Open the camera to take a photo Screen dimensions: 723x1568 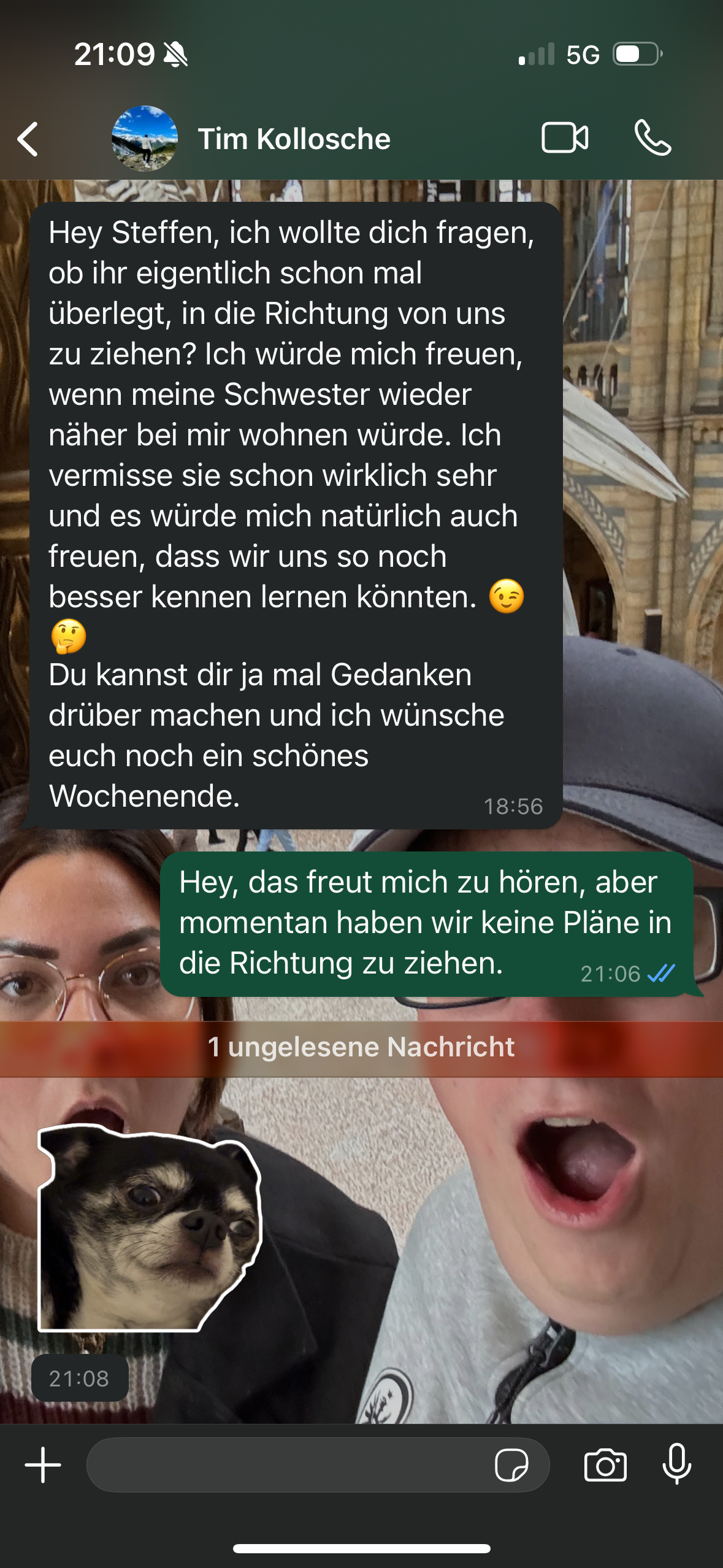tap(605, 1466)
